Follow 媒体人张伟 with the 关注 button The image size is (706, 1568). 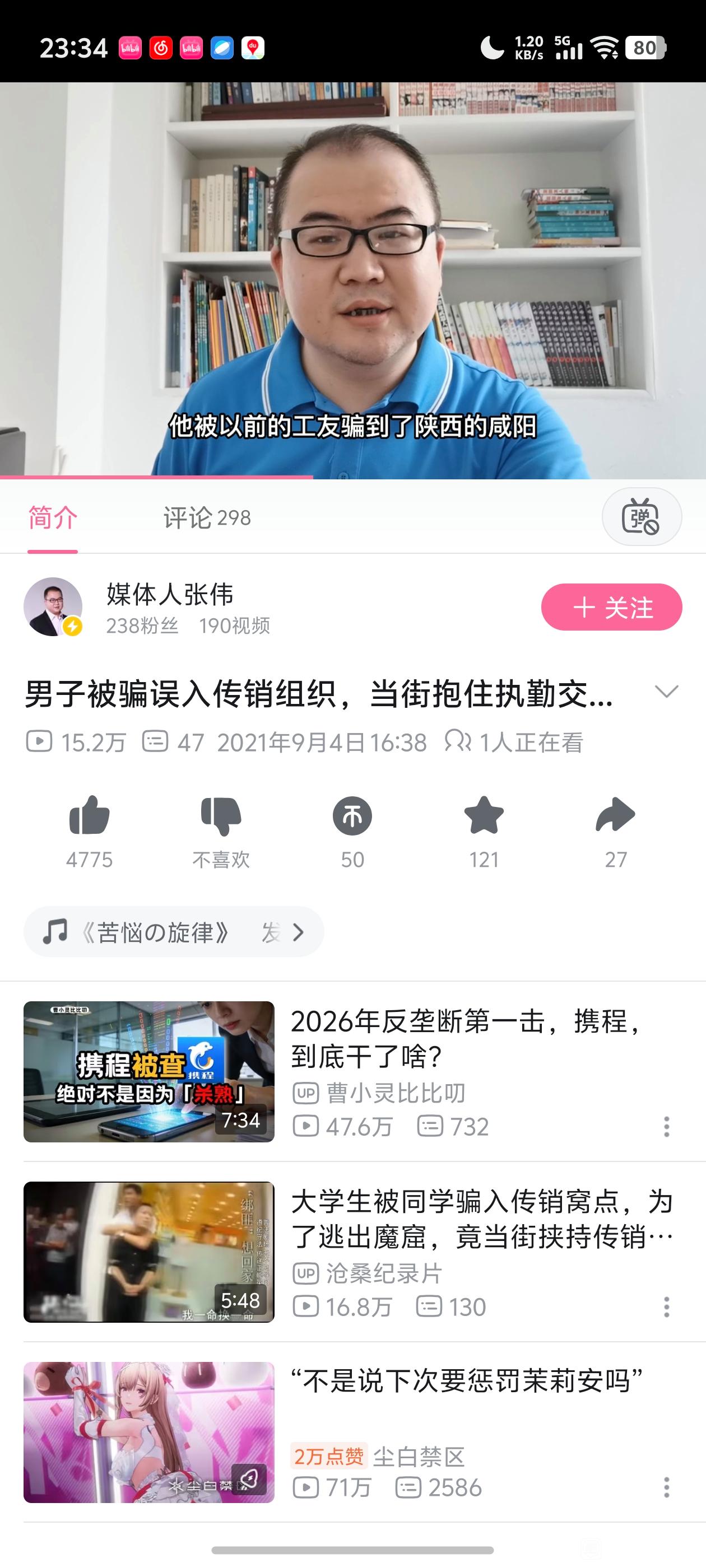(611, 607)
